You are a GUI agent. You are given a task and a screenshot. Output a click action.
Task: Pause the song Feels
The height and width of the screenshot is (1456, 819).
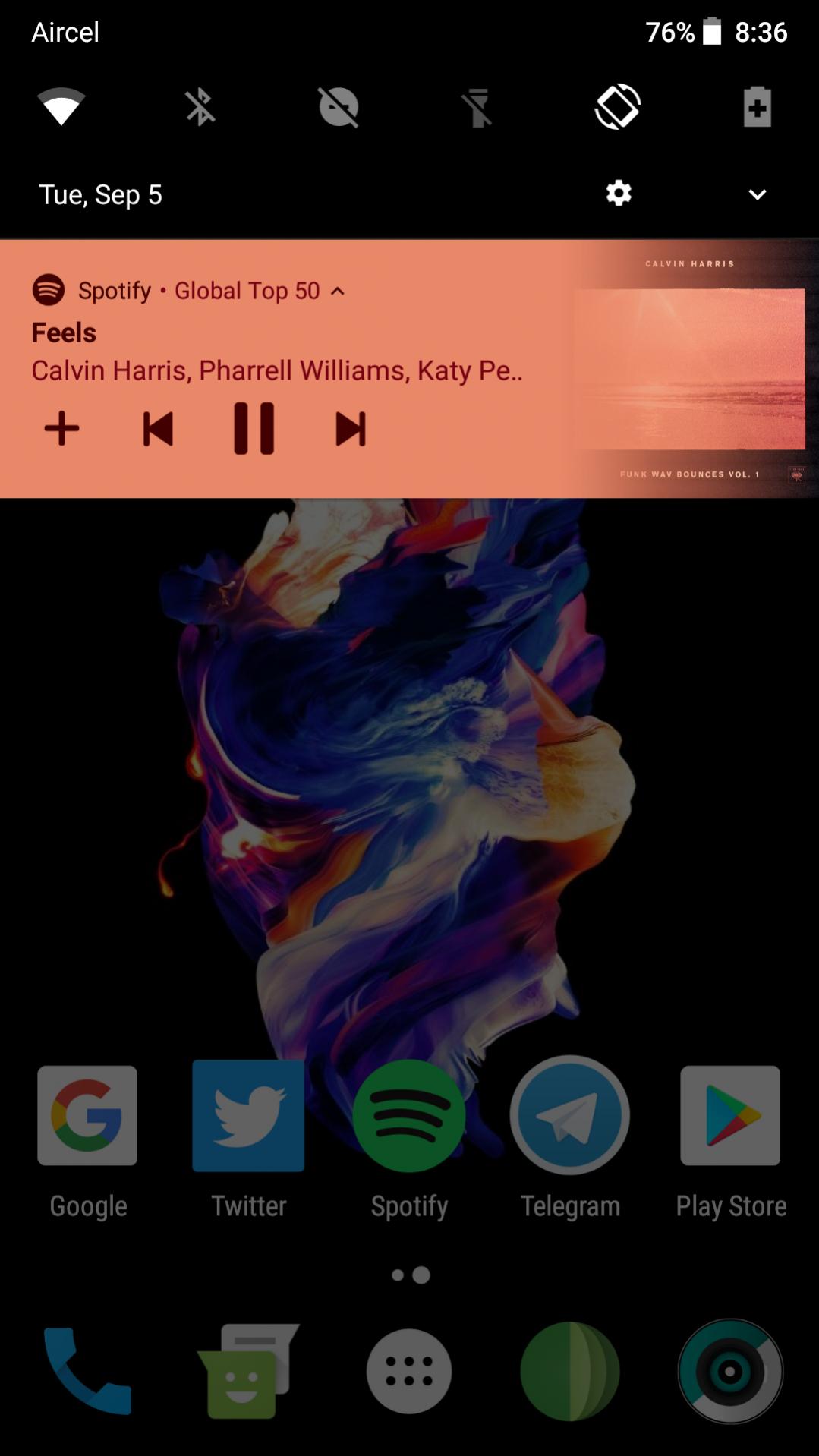pyautogui.click(x=254, y=429)
